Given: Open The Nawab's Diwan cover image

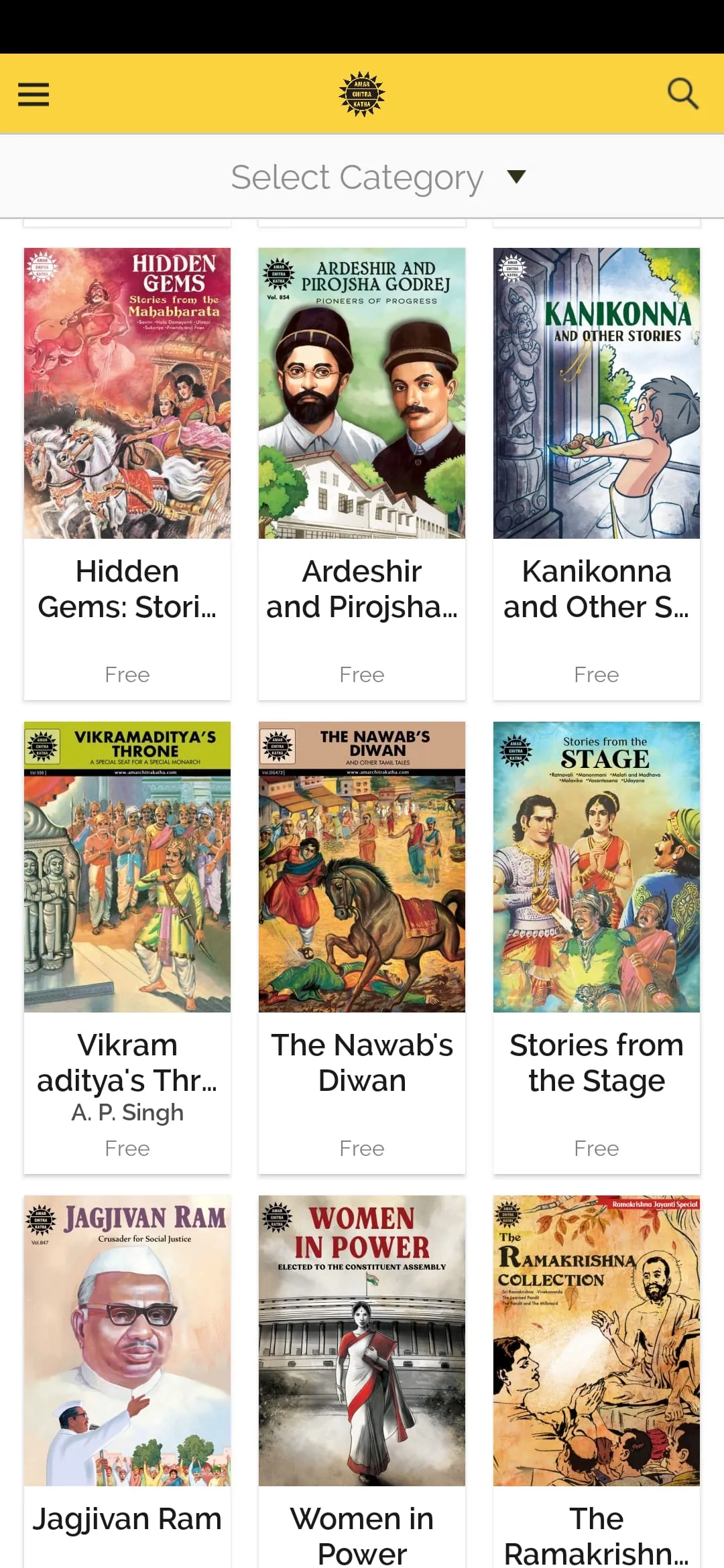Looking at the screenshot, I should 361,866.
